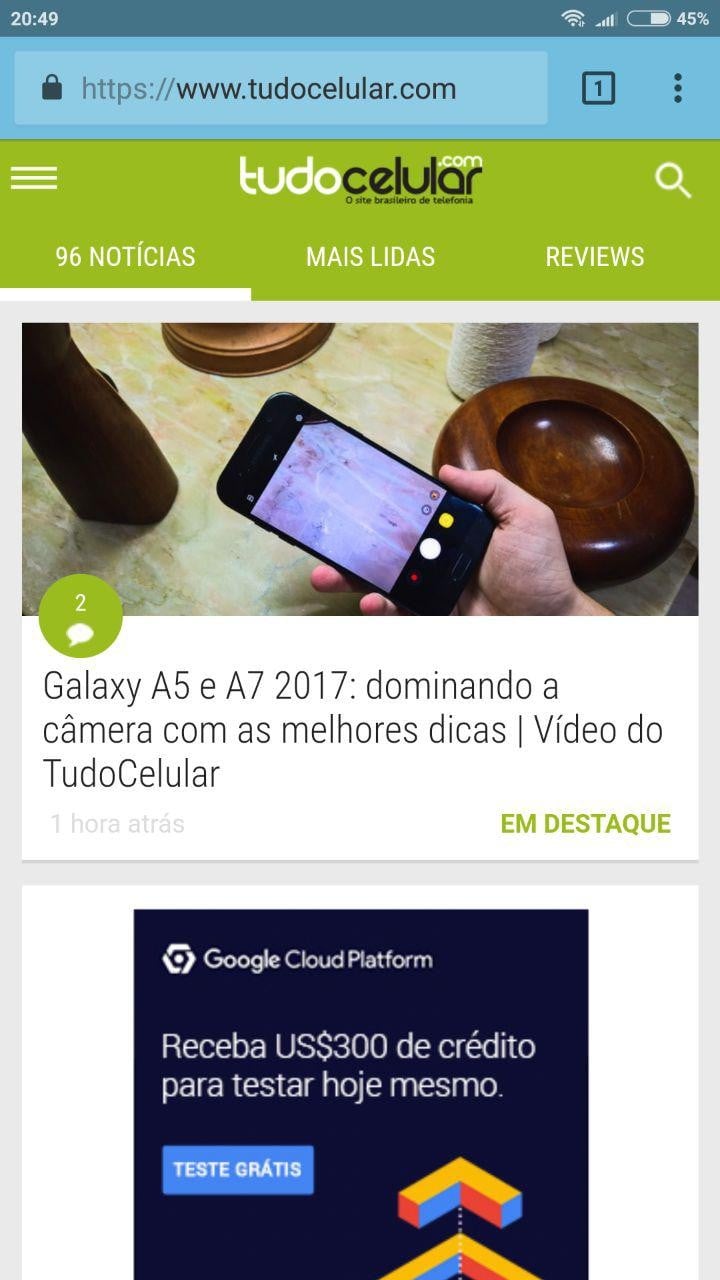View comments on the Galaxy A5 article
The height and width of the screenshot is (1280, 720).
[x=80, y=617]
